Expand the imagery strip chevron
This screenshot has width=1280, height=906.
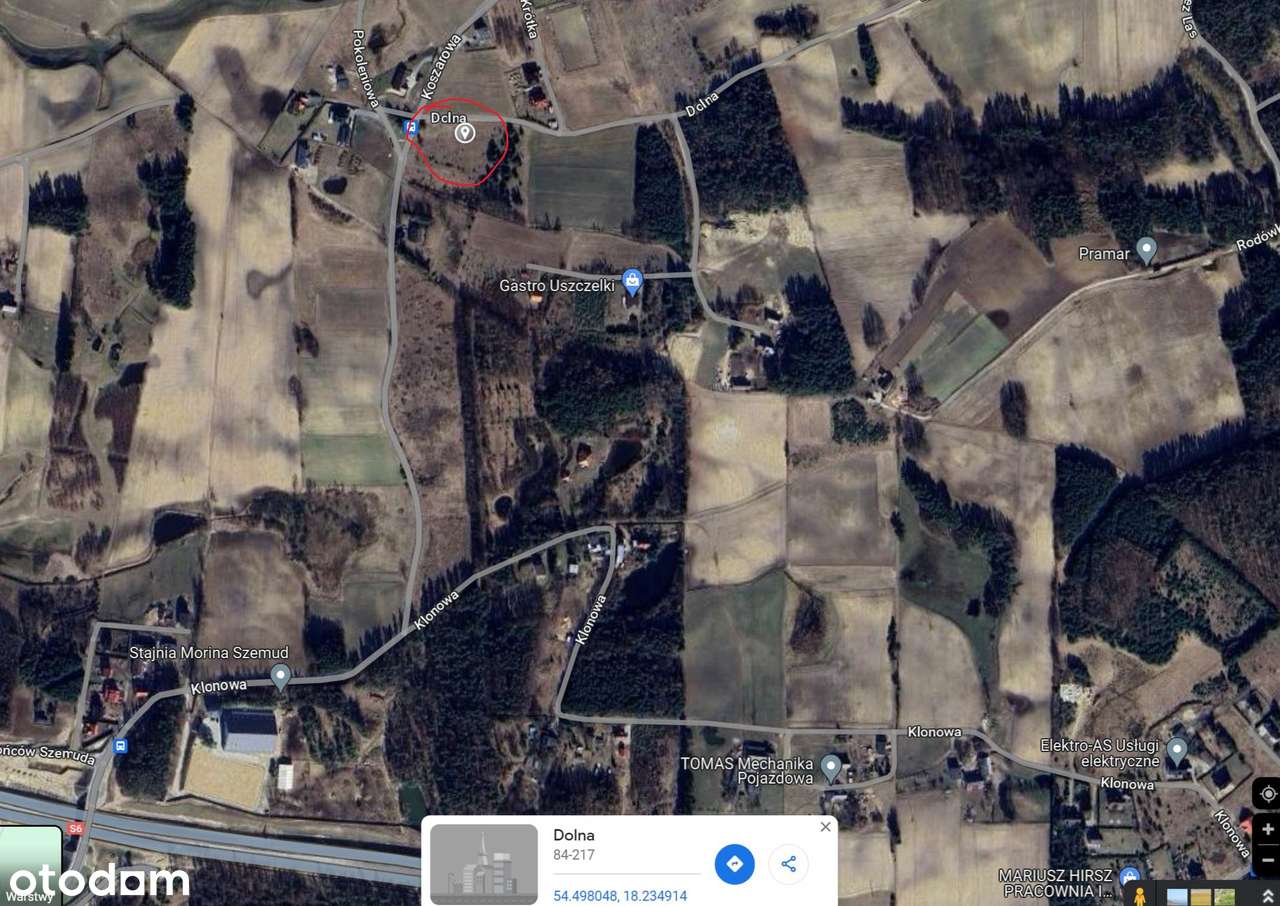(x=1269, y=896)
